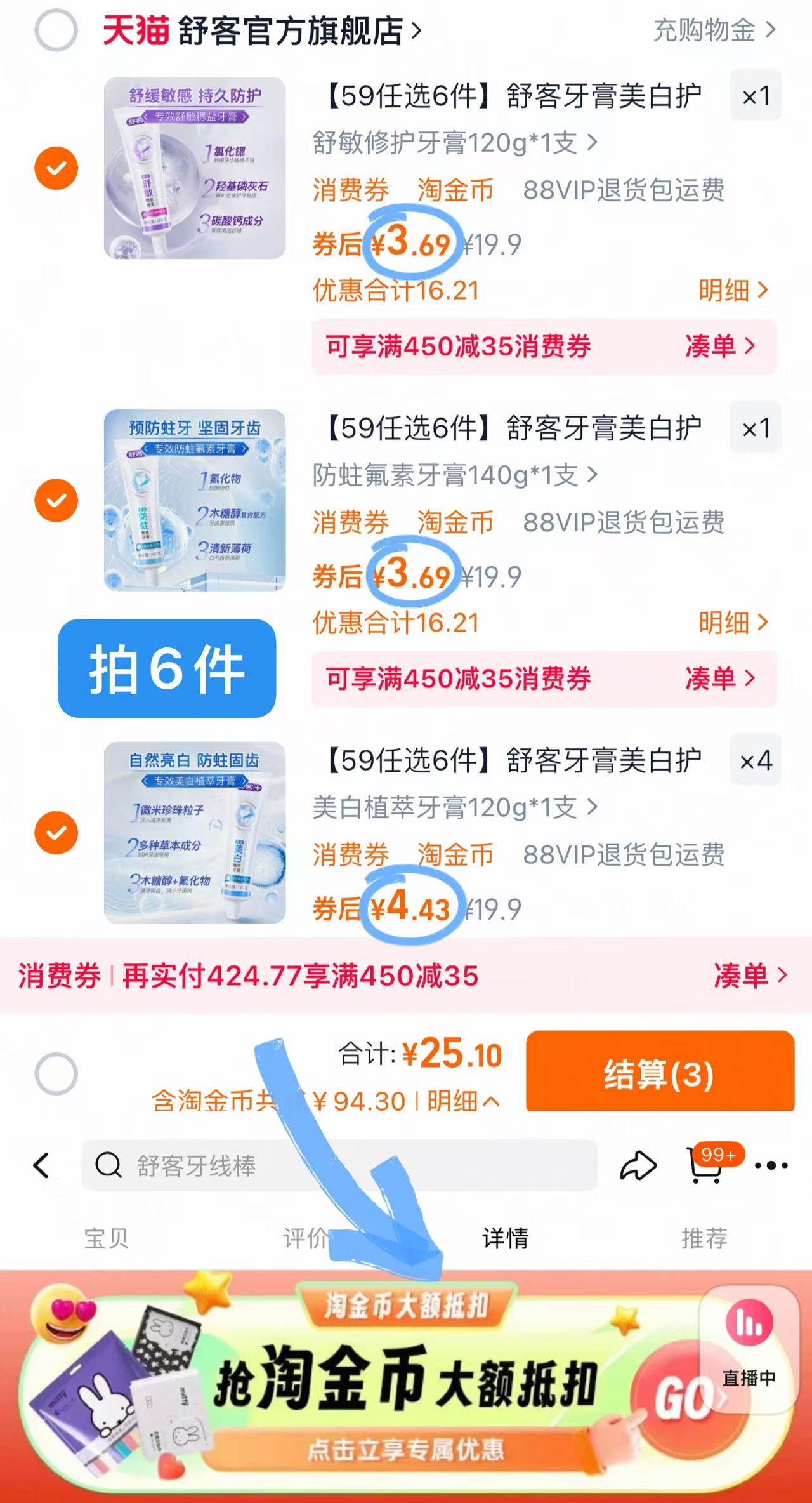Switch to the 评价 tab
This screenshot has width=812, height=1503.
pos(304,1238)
